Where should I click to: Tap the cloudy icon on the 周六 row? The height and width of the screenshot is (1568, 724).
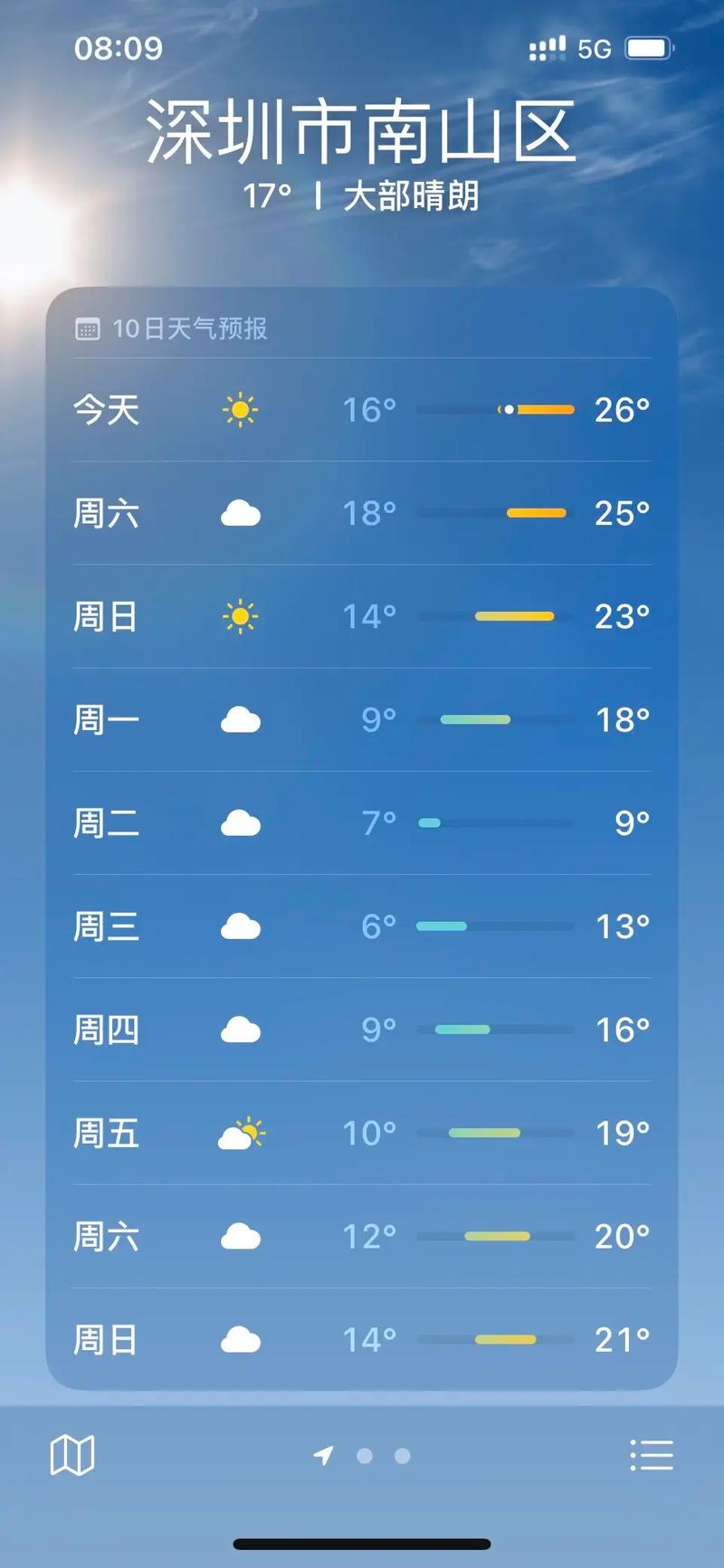coord(240,513)
